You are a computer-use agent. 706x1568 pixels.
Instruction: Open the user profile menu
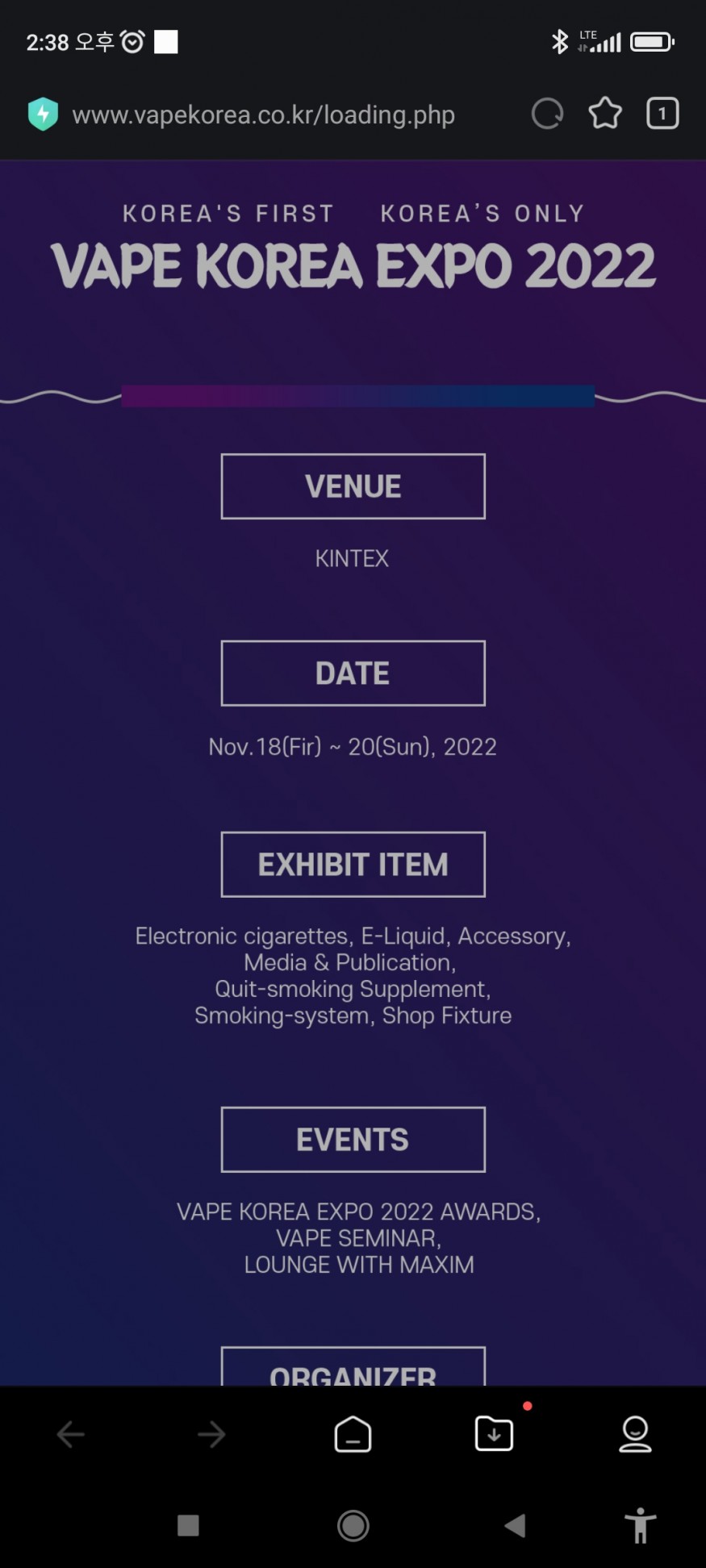click(635, 1434)
